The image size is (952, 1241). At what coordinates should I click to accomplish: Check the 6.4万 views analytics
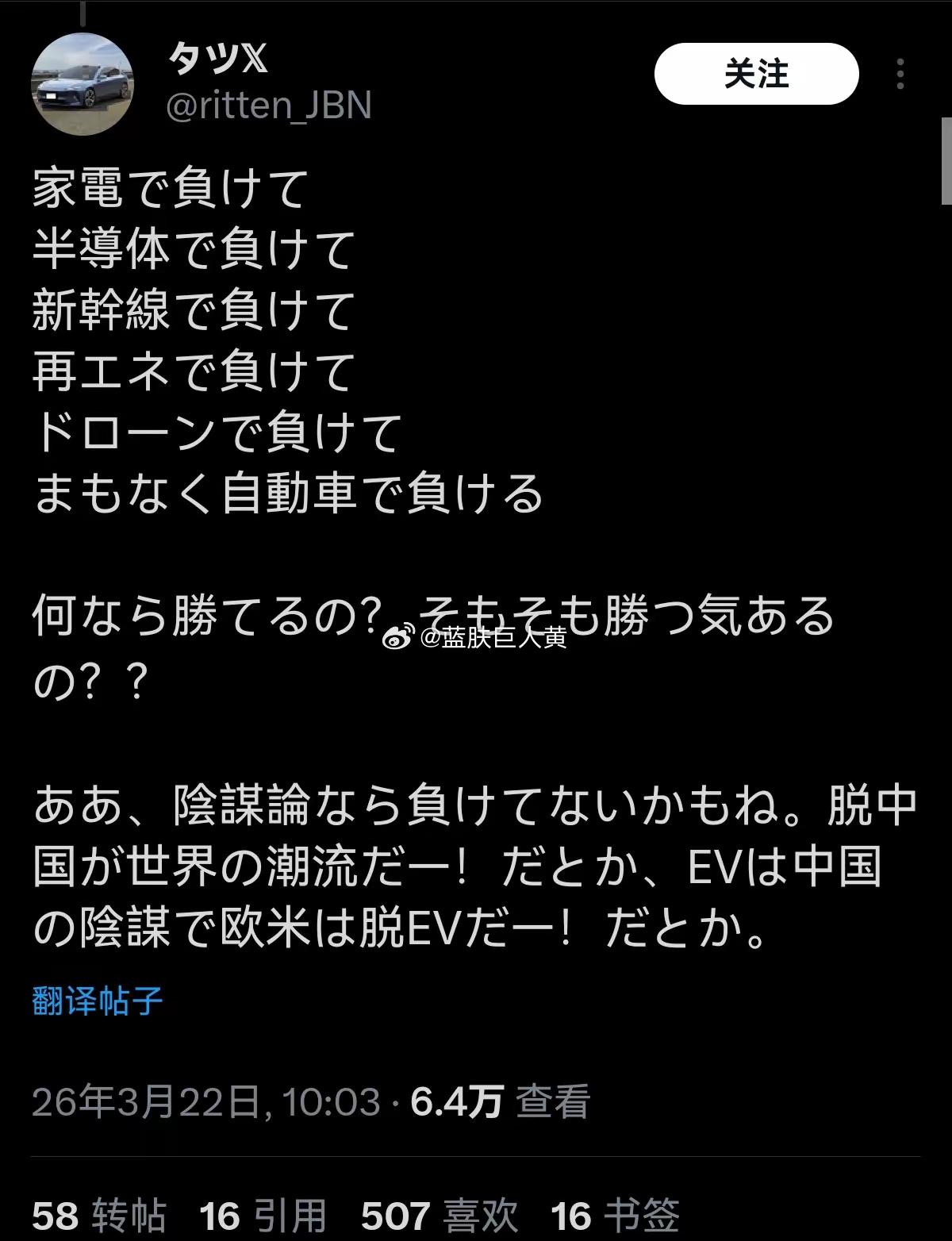(454, 1101)
